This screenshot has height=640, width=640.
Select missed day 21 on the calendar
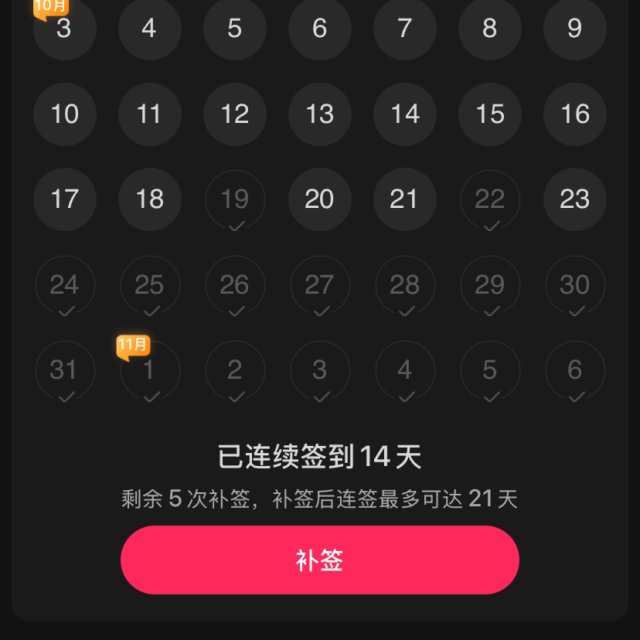(404, 199)
